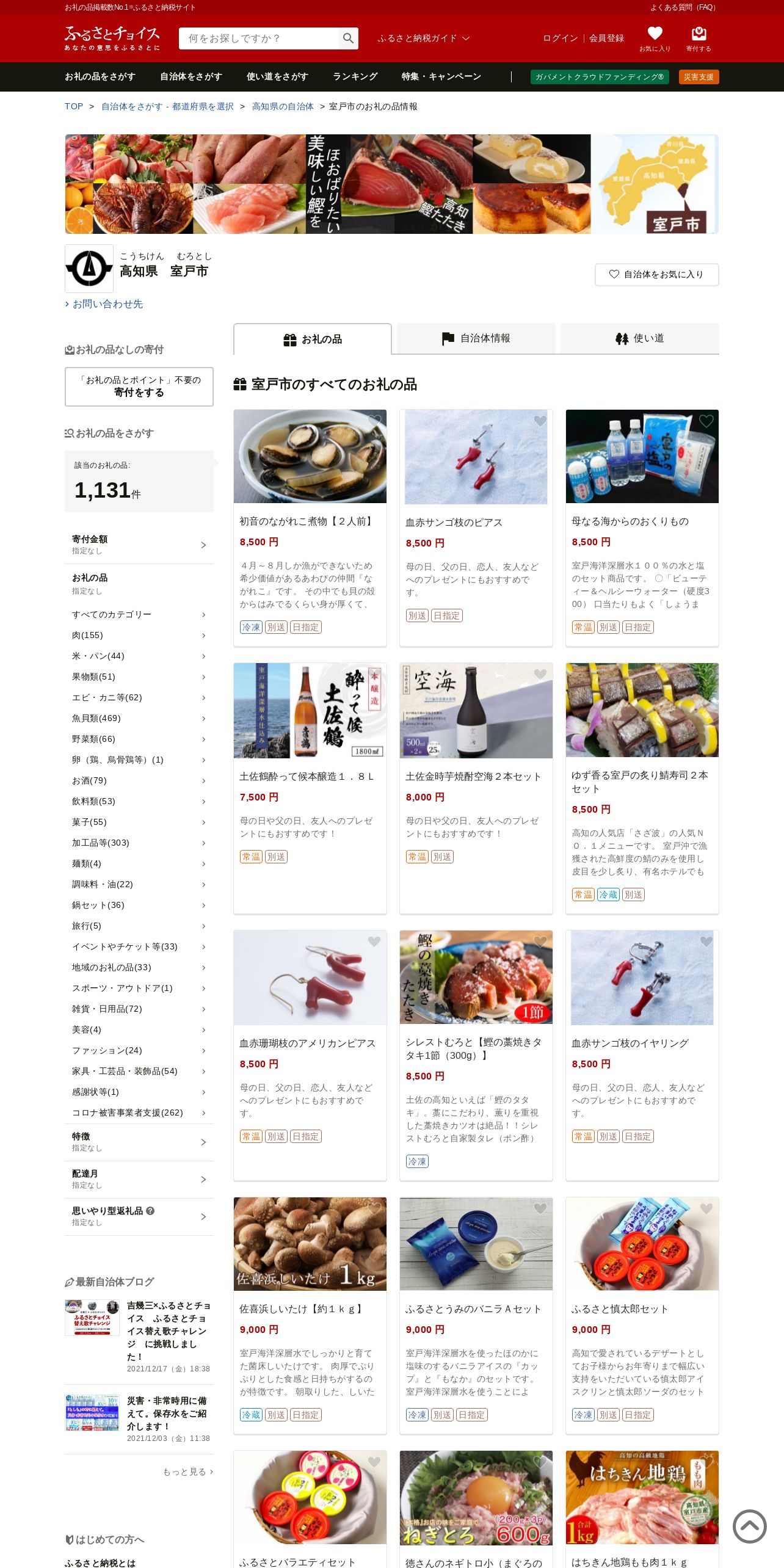
Task: Tap the search magnifier icon
Action: (x=348, y=38)
